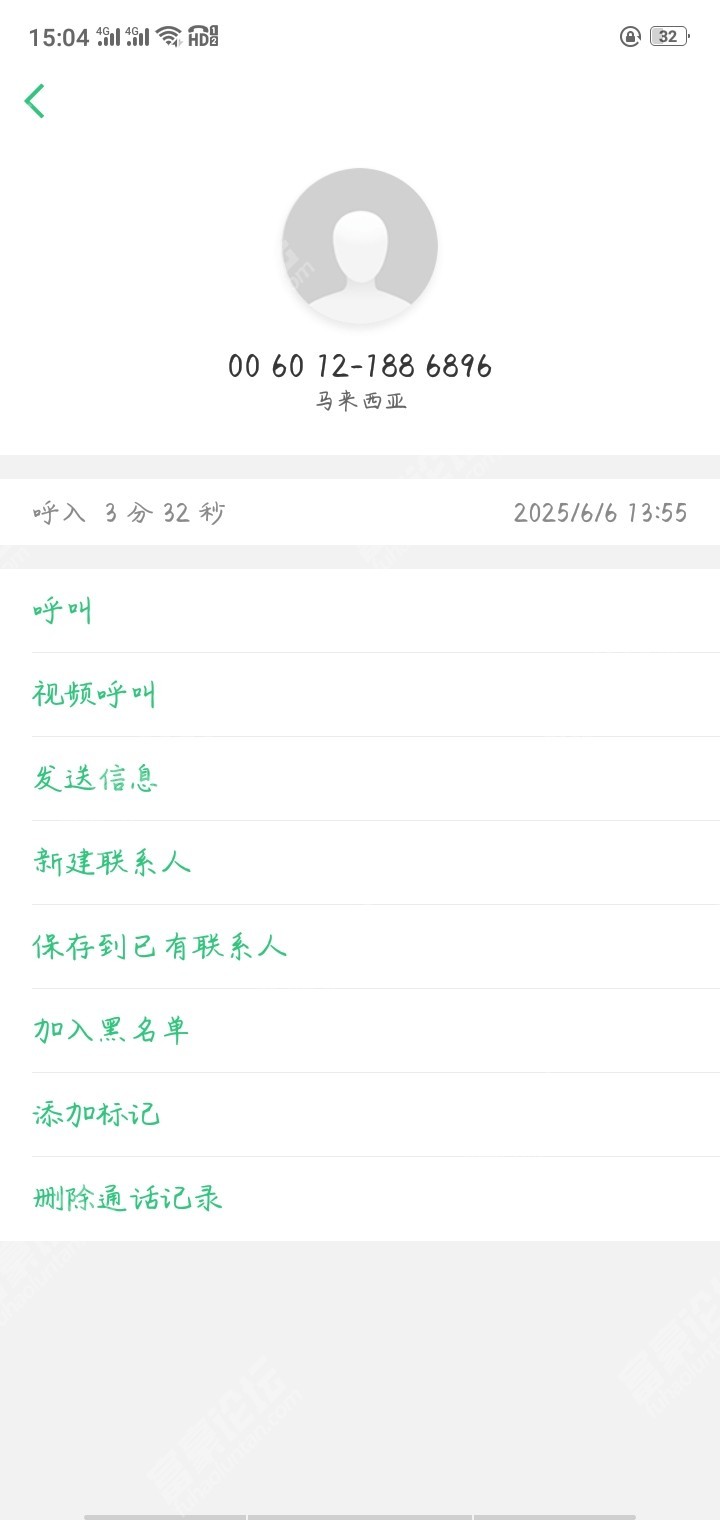Go back using the green arrow
The image size is (720, 1520).
(35, 101)
